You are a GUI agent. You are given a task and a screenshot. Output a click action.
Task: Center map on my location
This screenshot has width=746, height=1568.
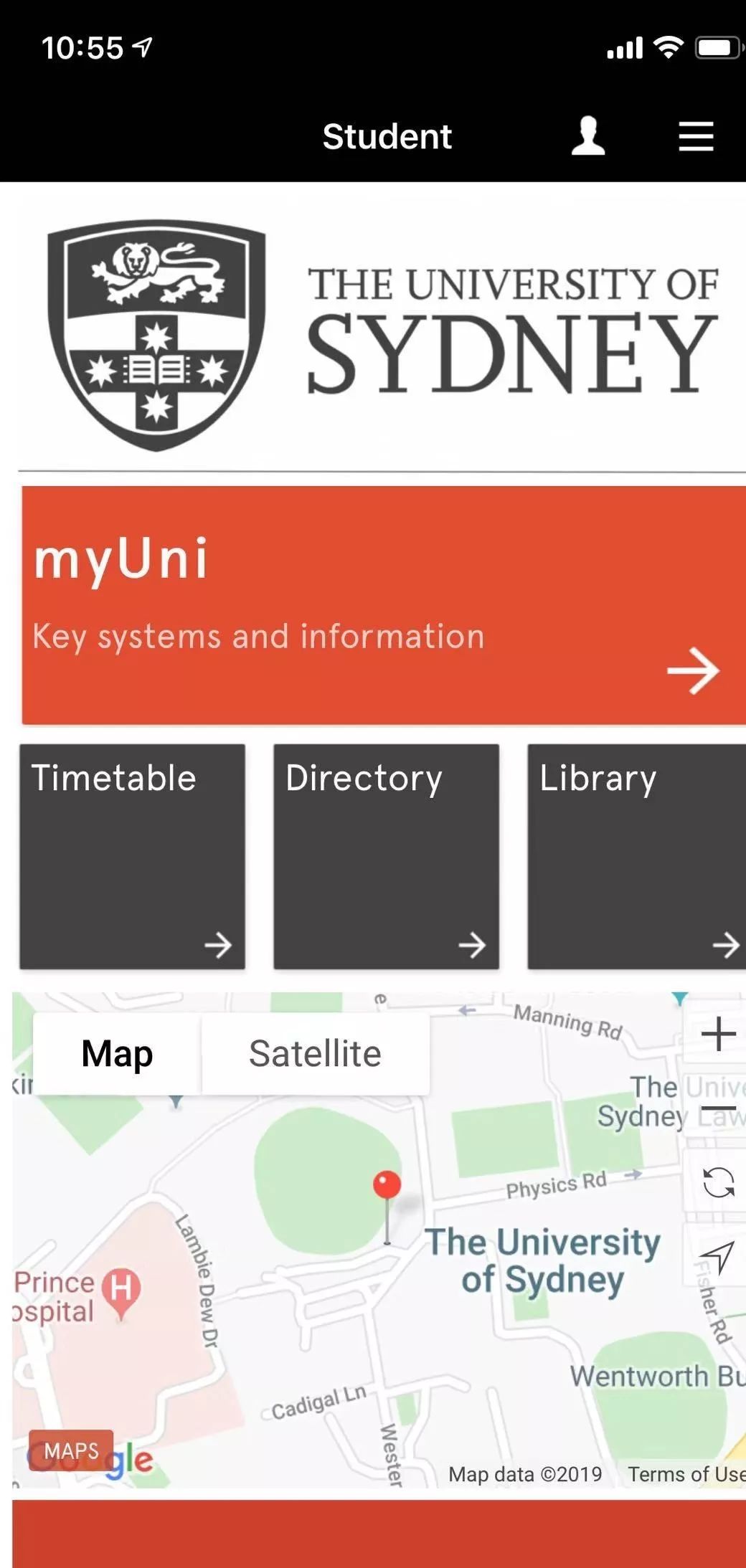pyautogui.click(x=717, y=1258)
